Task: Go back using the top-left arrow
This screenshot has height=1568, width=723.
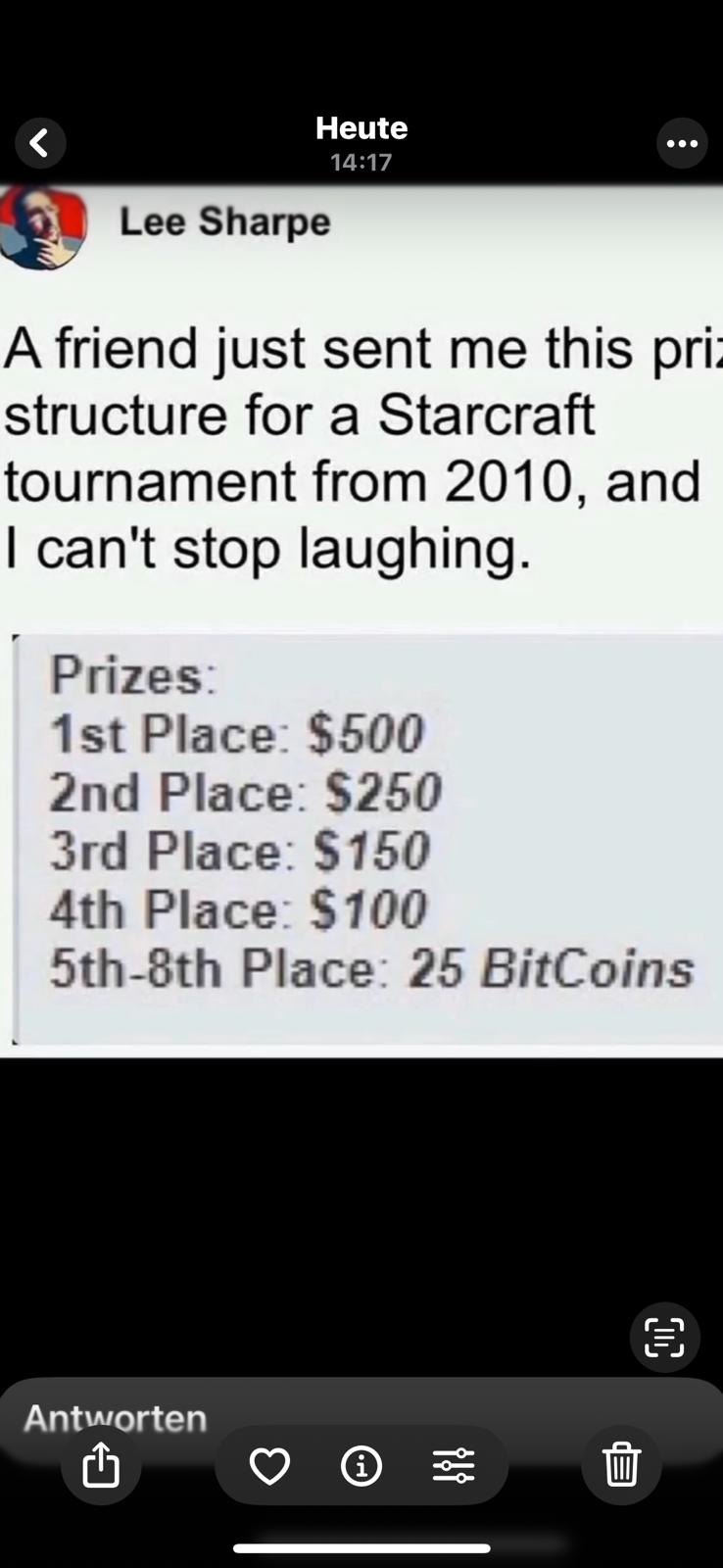Action: pyautogui.click(x=40, y=143)
